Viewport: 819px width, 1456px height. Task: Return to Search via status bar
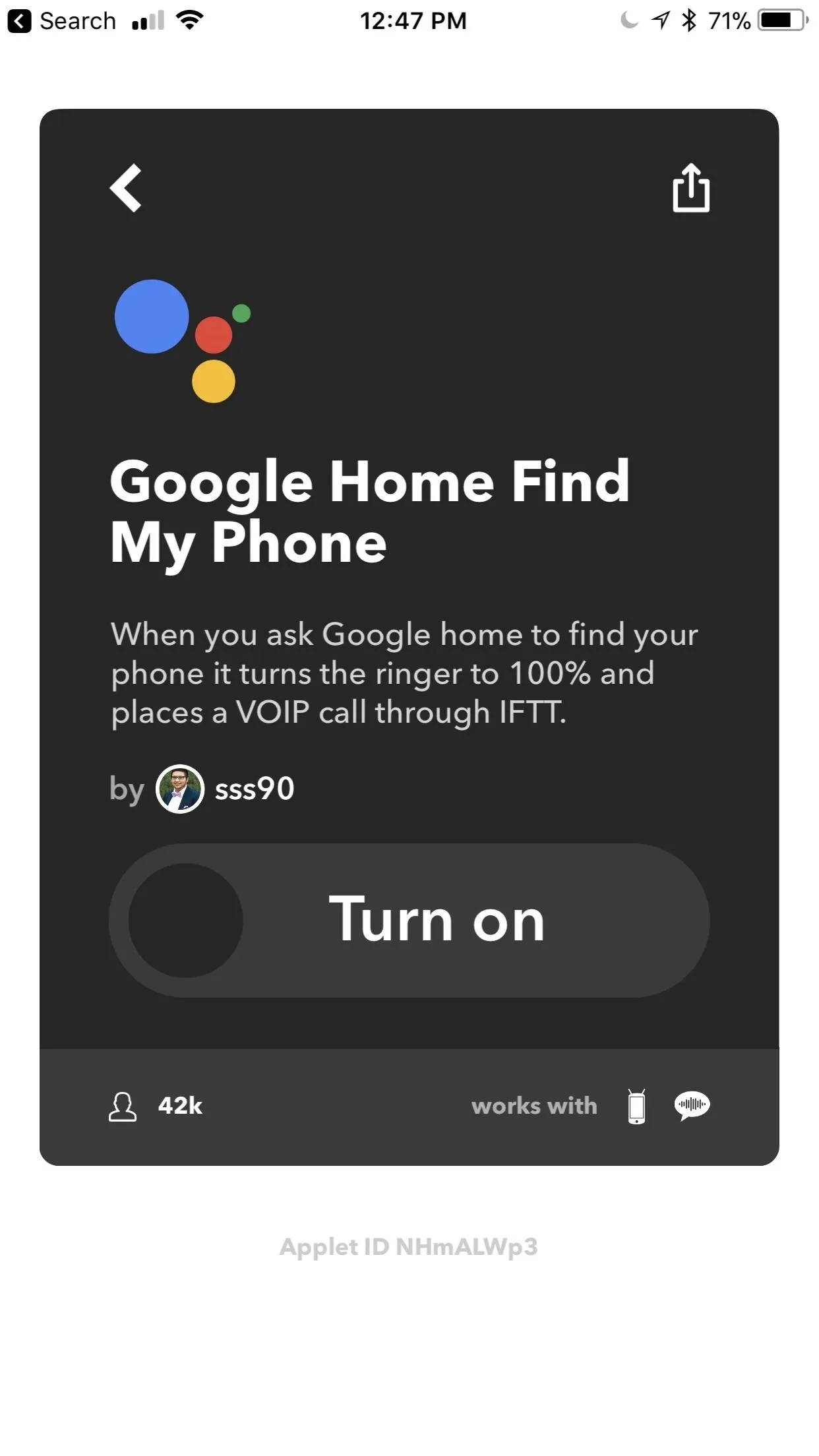point(62,21)
